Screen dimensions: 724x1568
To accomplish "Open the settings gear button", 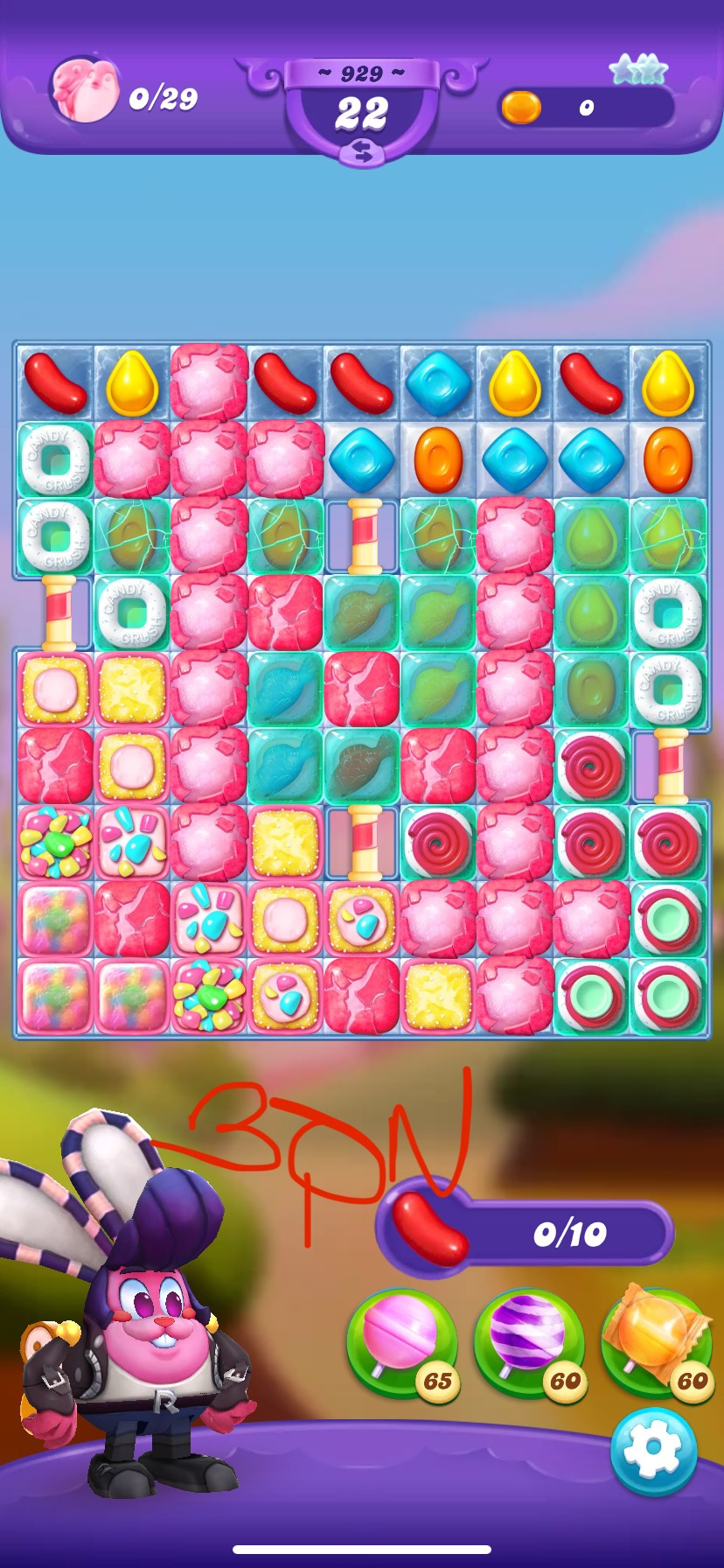I will click(x=653, y=1450).
